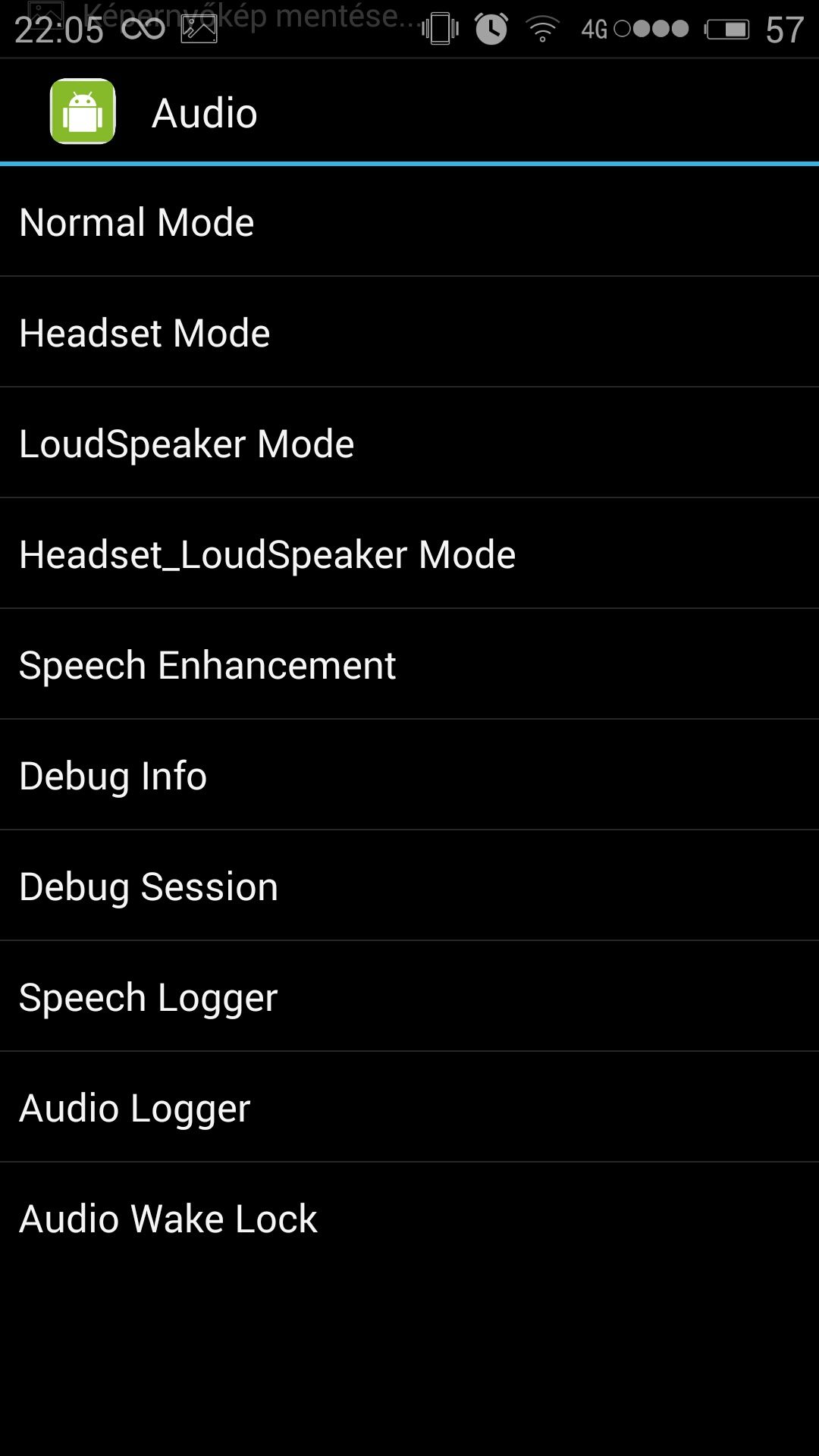The width and height of the screenshot is (819, 1456).
Task: Tap the Debug Info row
Action: pyautogui.click(x=409, y=775)
